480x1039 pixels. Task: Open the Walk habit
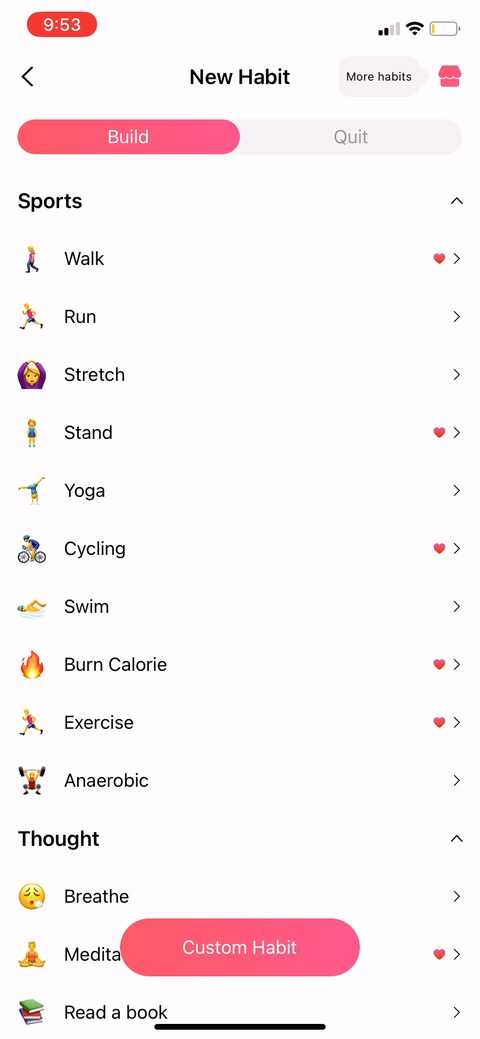pyautogui.click(x=240, y=258)
